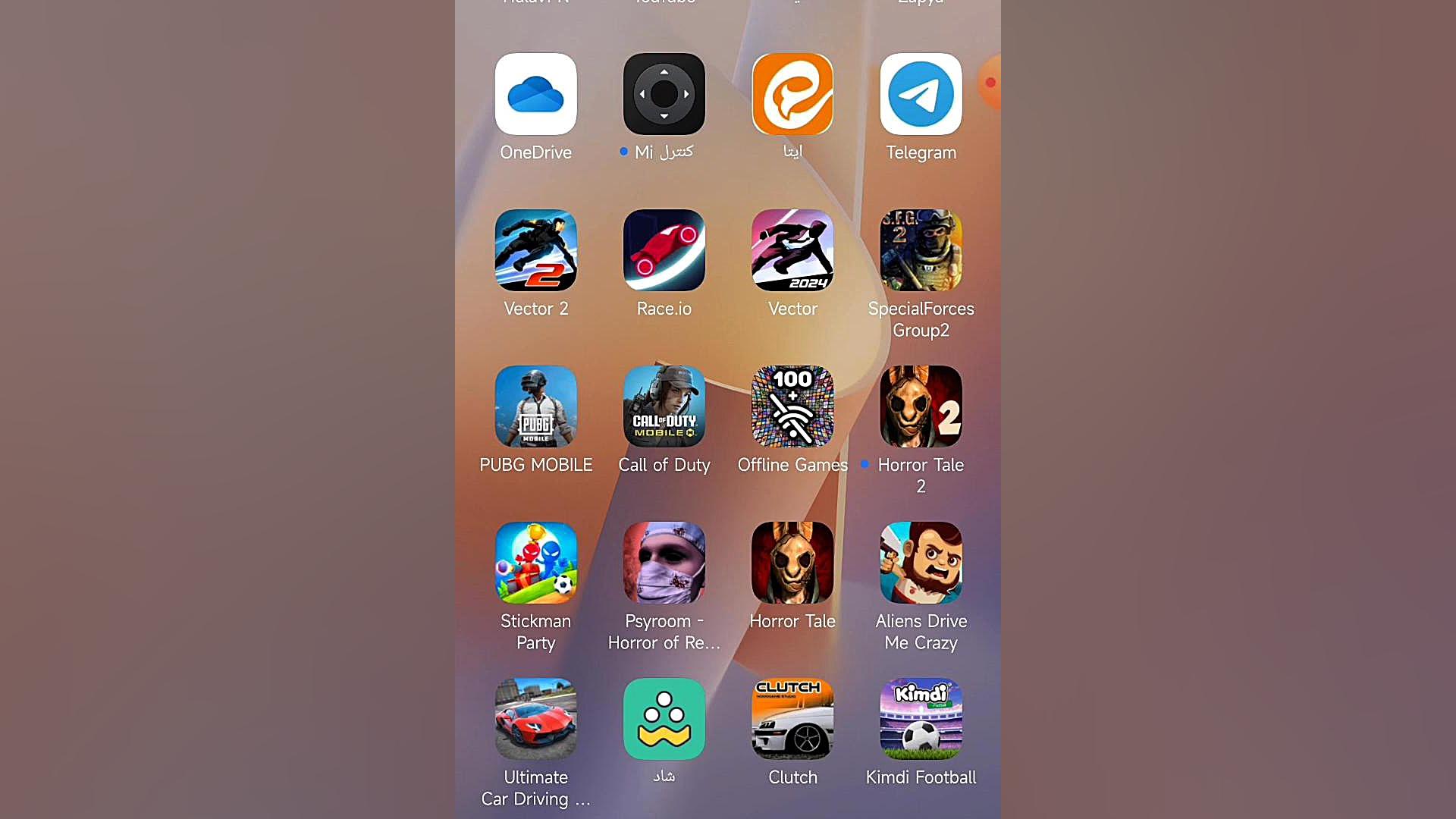The image size is (1456, 819).
Task: Open Kimdi Football
Action: (921, 719)
